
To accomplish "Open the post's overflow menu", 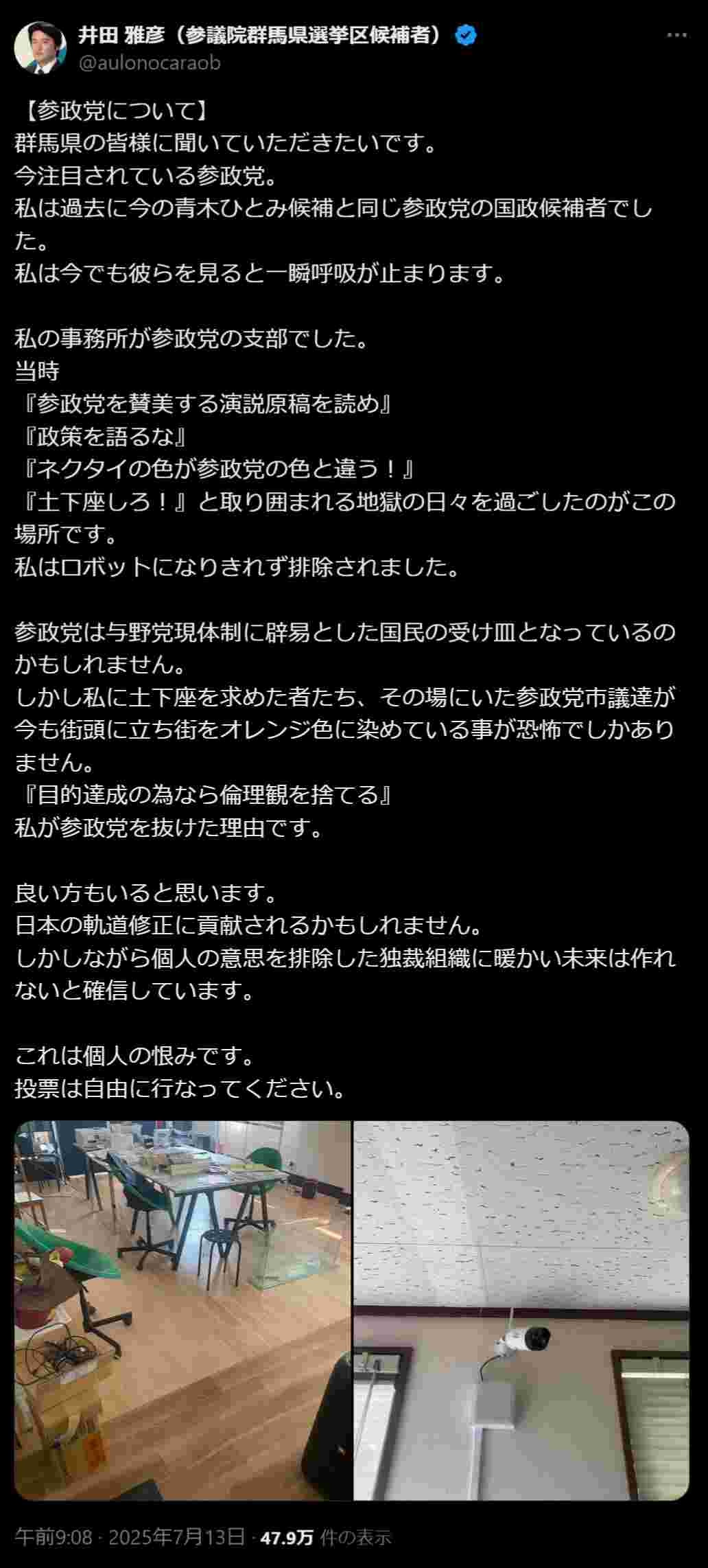I will [x=678, y=36].
